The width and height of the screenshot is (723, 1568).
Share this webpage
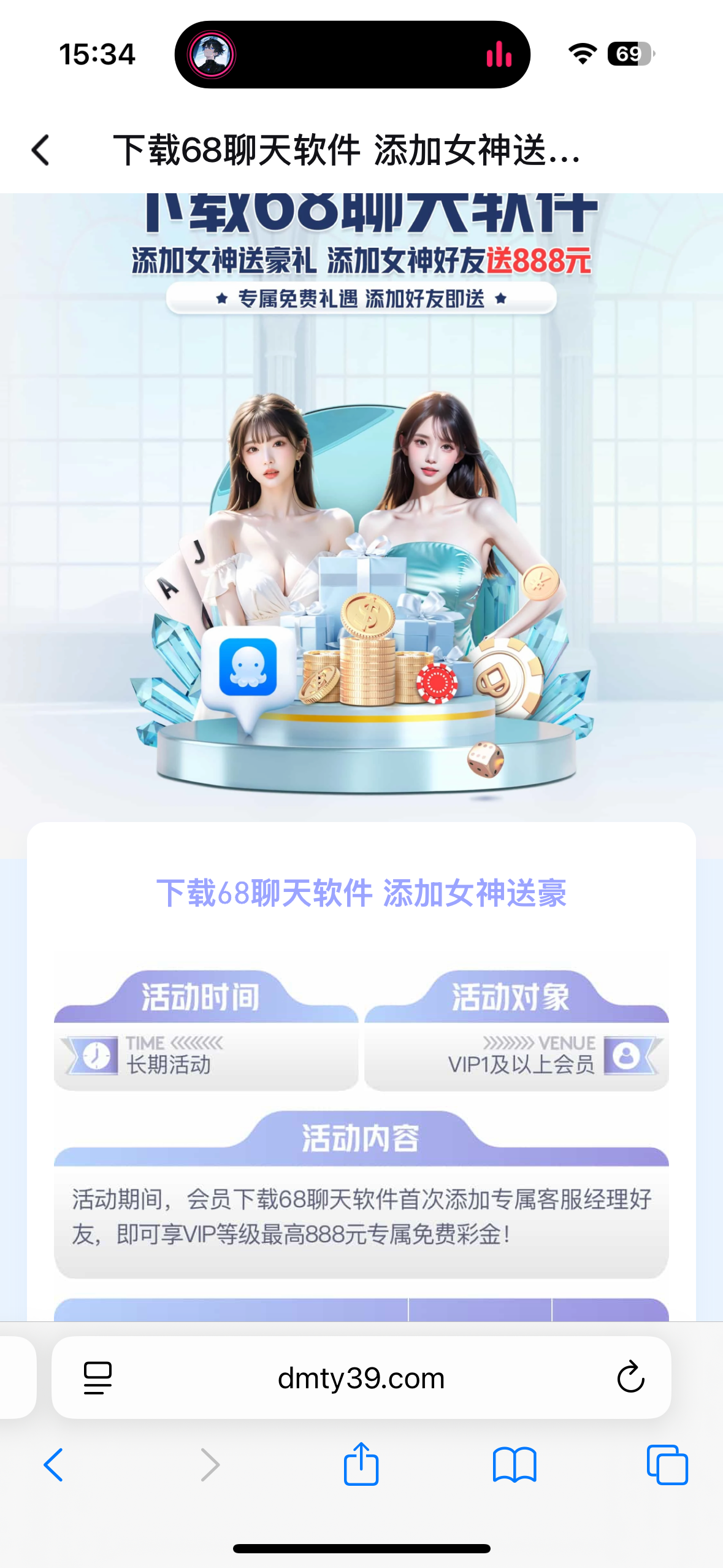361,1464
